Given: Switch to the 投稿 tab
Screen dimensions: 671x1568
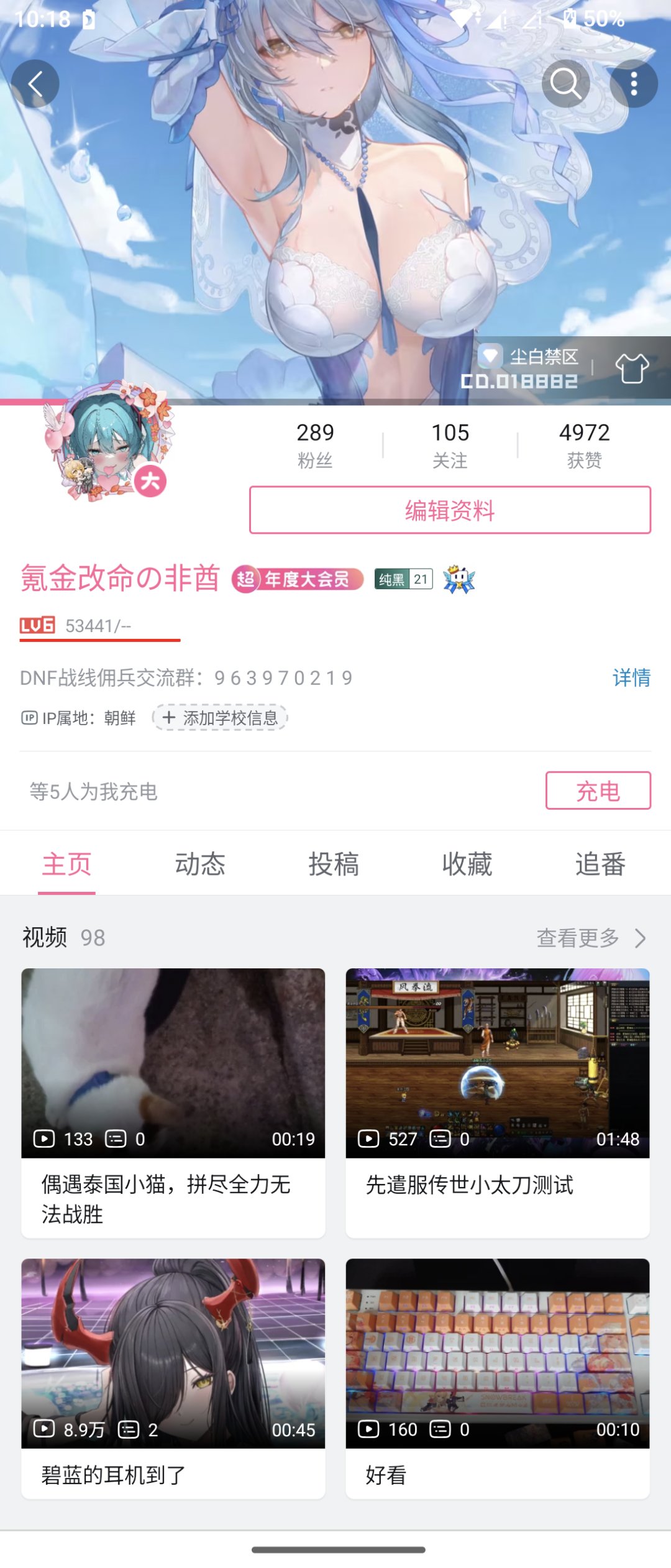Looking at the screenshot, I should (x=334, y=864).
